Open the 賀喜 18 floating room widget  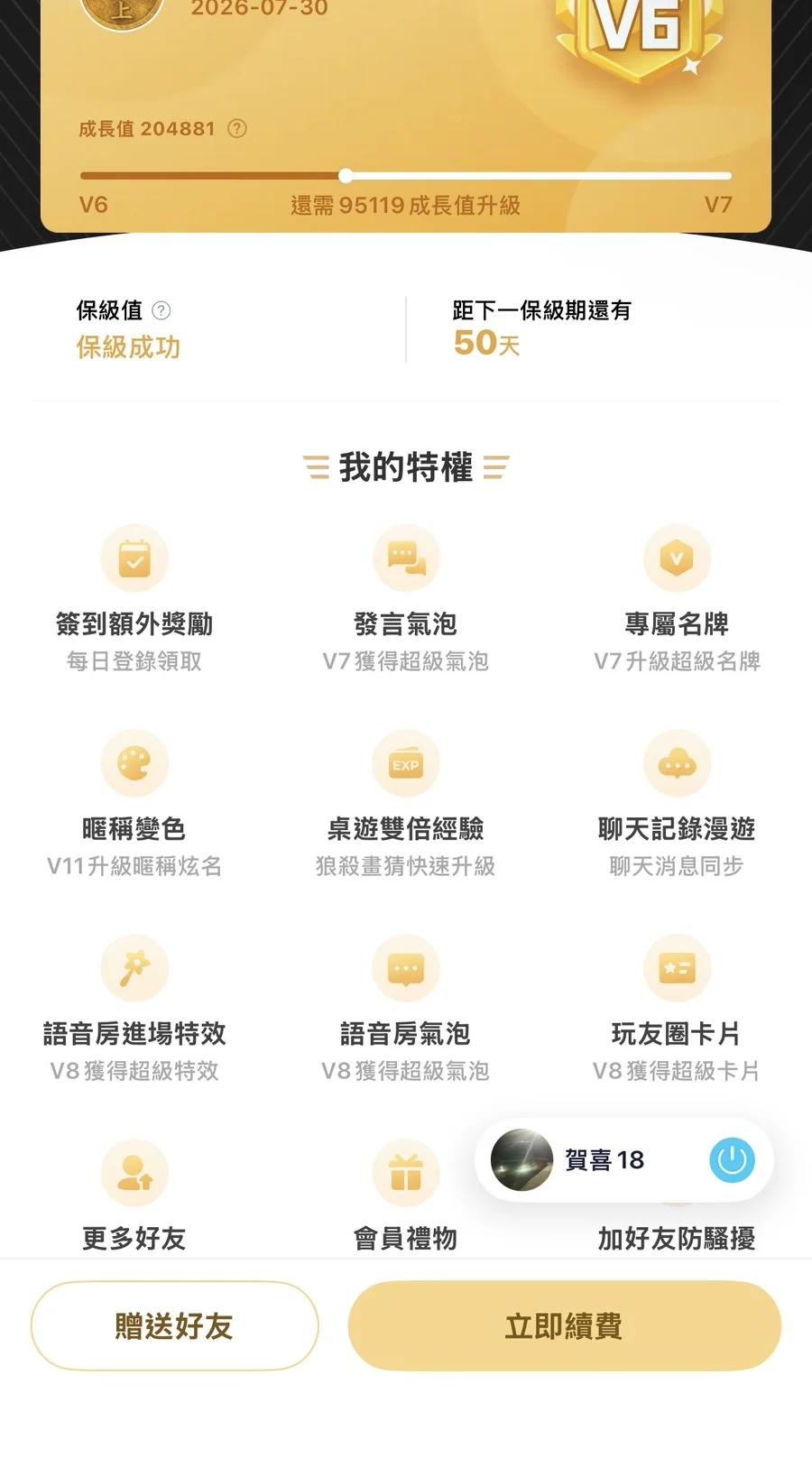(586, 1160)
